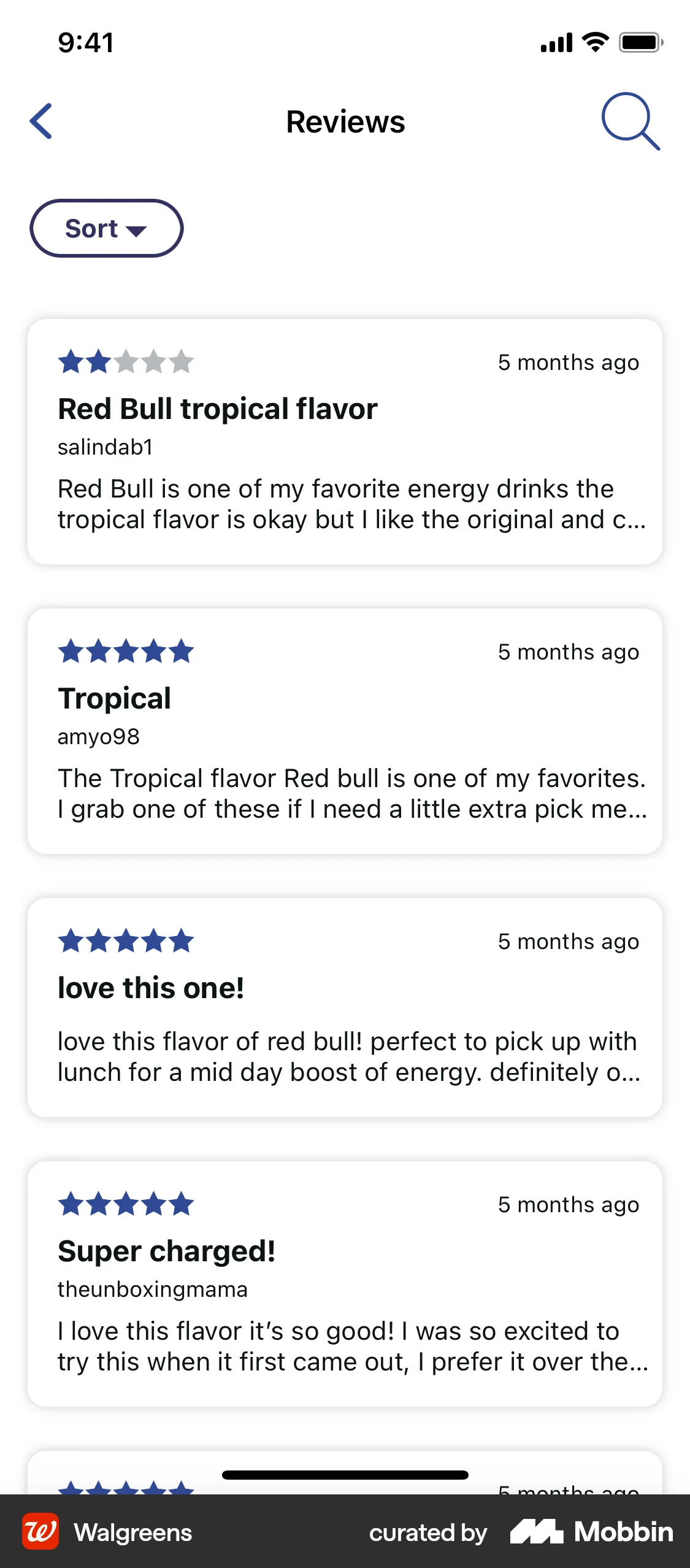The height and width of the screenshot is (1568, 690).
Task: Tap the Wi-Fi icon in the status bar
Action: tap(592, 41)
